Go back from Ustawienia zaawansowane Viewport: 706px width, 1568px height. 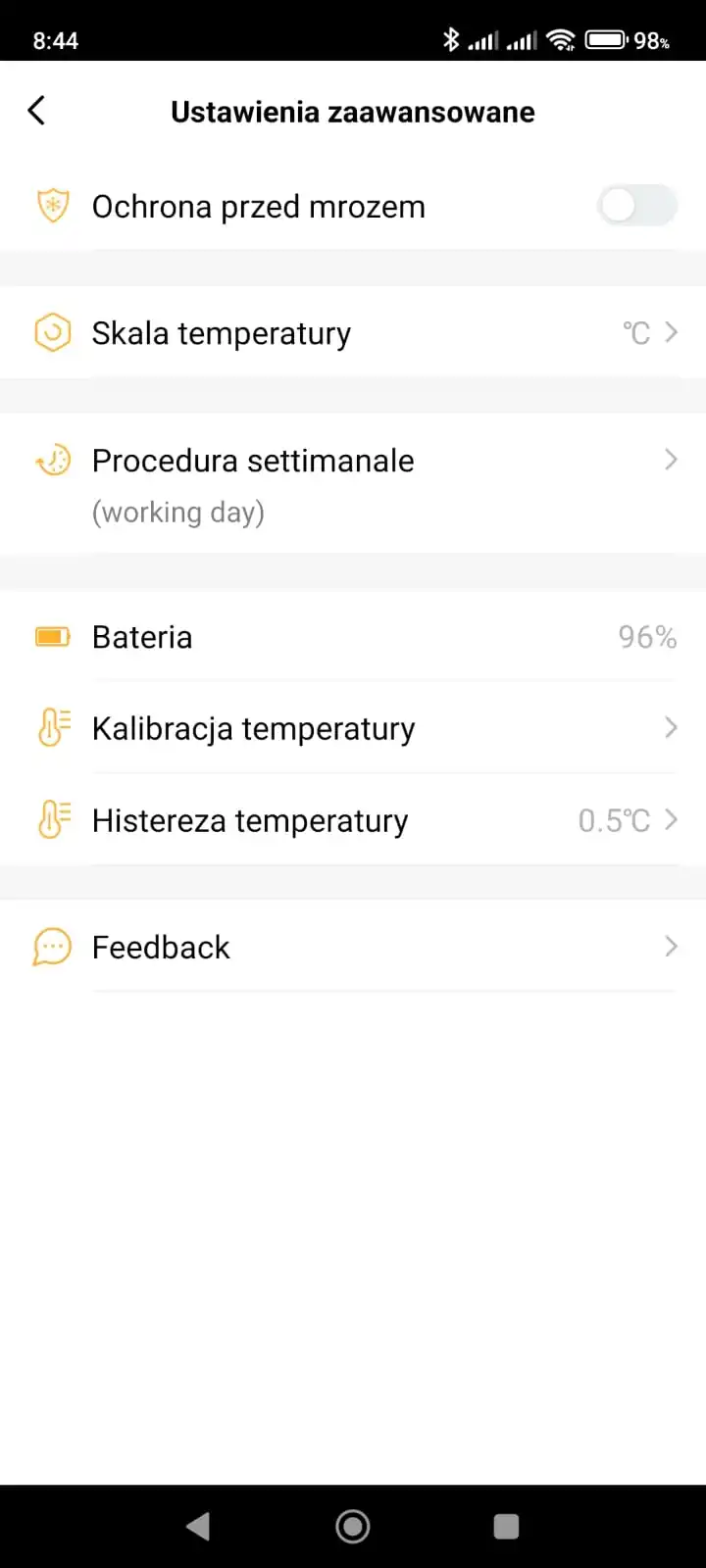pos(37,111)
